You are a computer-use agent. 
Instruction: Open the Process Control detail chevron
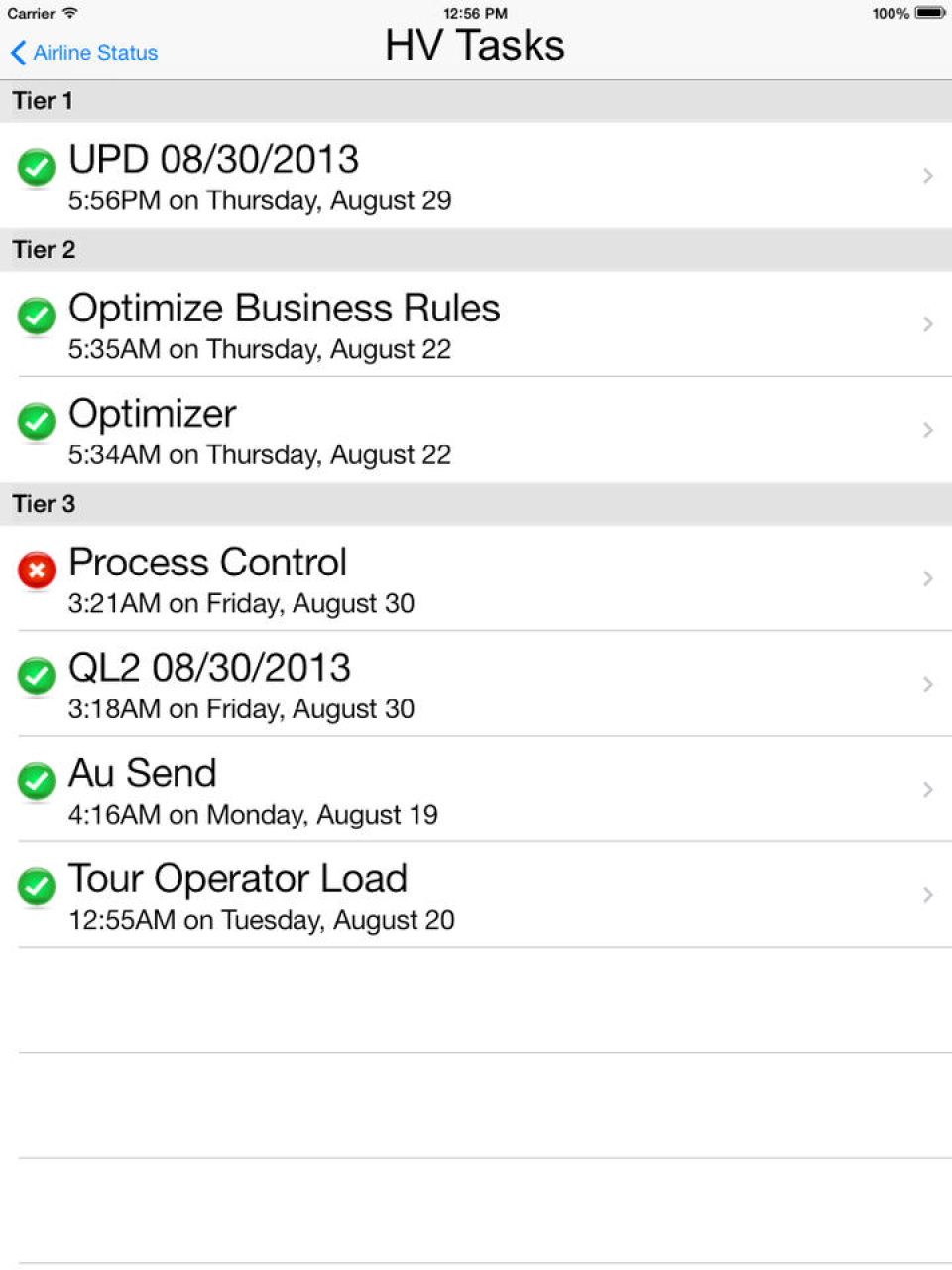tap(928, 578)
